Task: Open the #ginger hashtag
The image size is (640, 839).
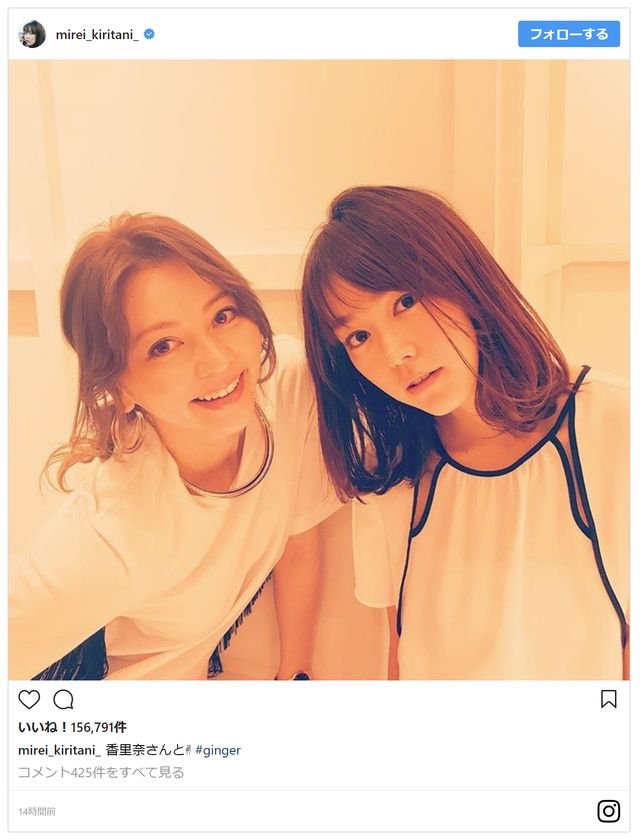Action: (x=217, y=750)
